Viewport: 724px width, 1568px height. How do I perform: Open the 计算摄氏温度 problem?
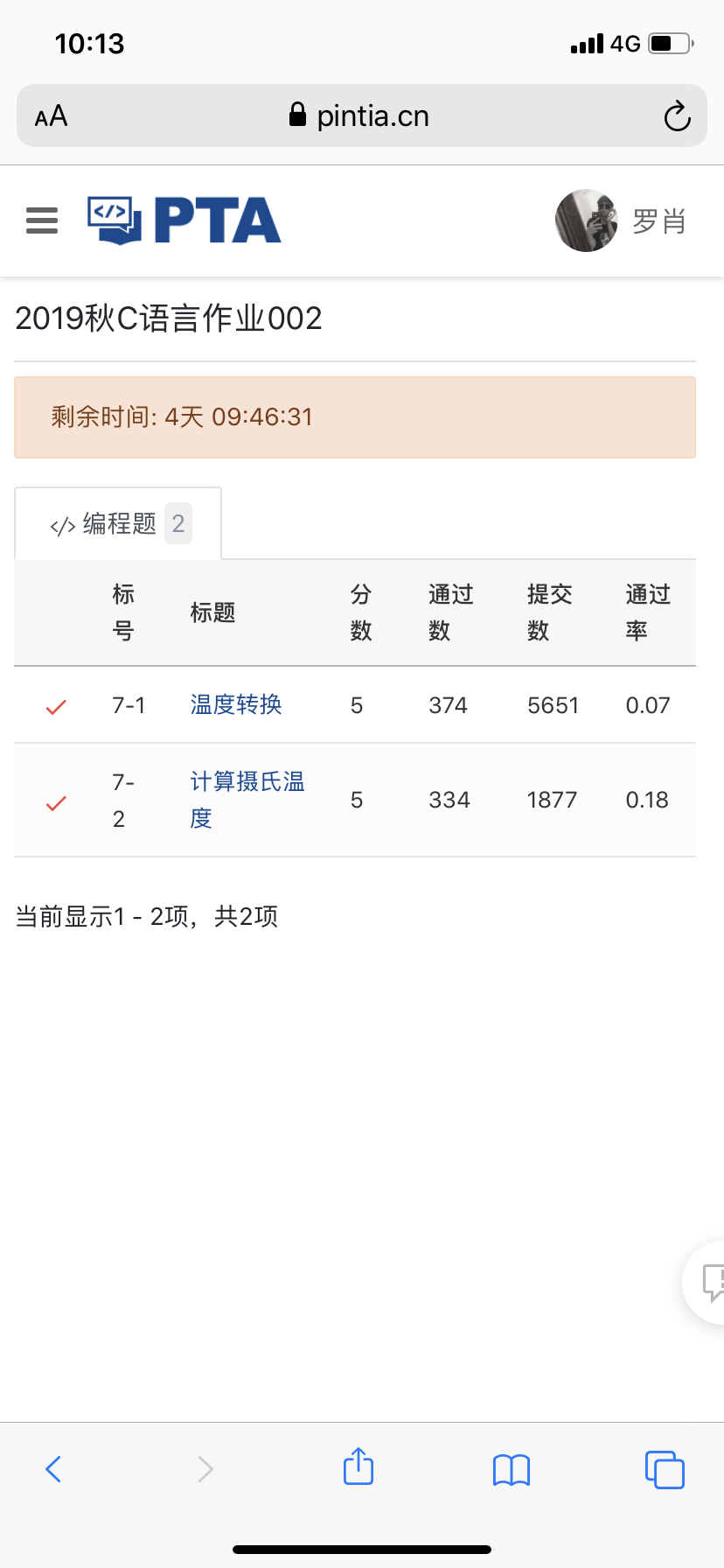pyautogui.click(x=247, y=782)
